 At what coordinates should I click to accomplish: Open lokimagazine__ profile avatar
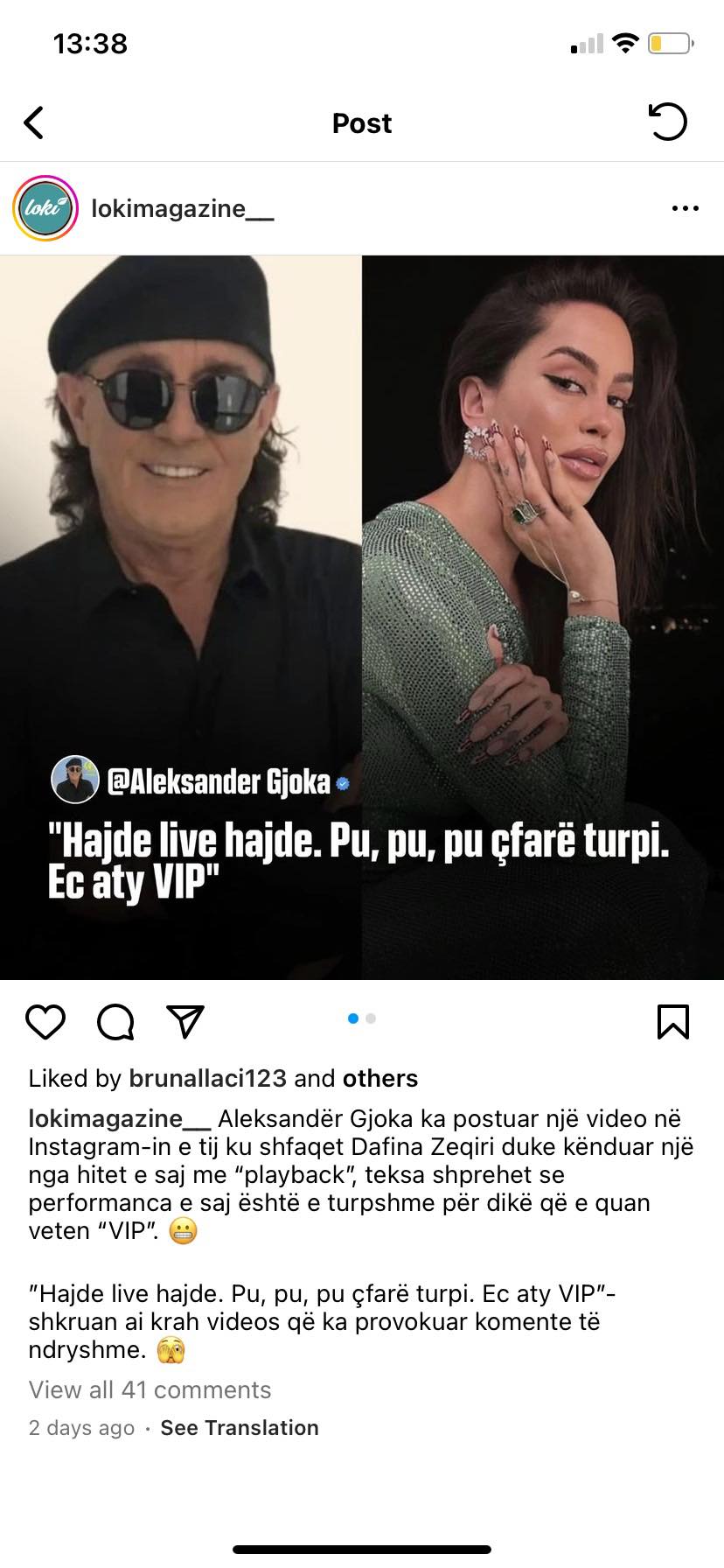point(45,208)
